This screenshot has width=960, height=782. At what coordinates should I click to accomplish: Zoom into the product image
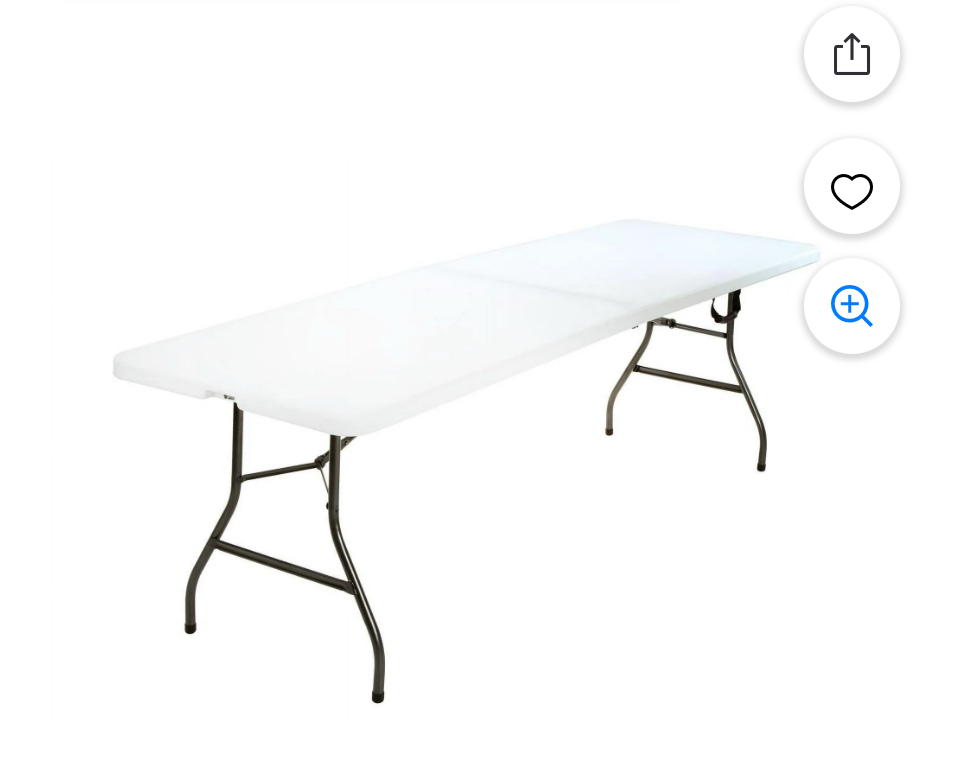point(851,306)
